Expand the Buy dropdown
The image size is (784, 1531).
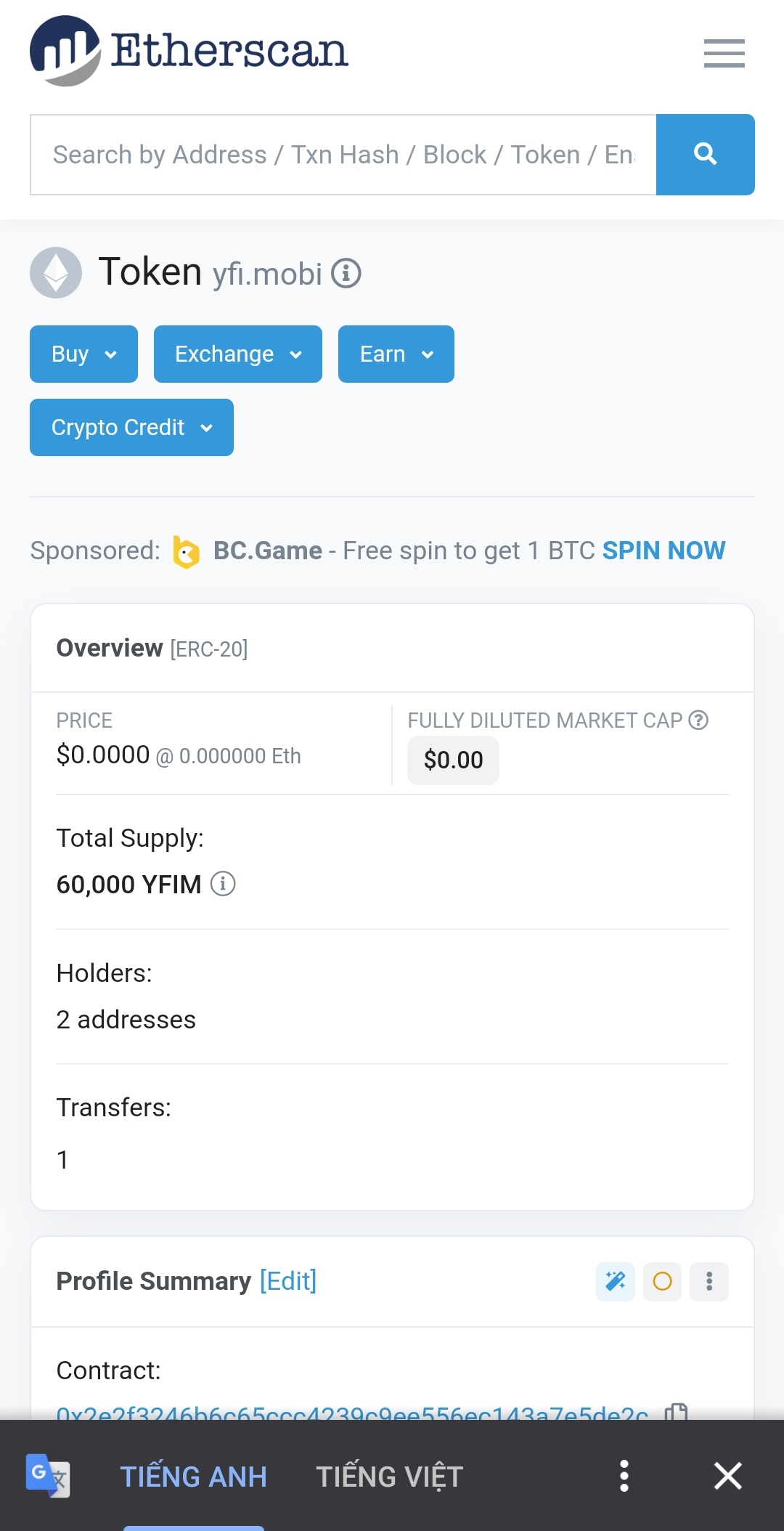point(83,354)
